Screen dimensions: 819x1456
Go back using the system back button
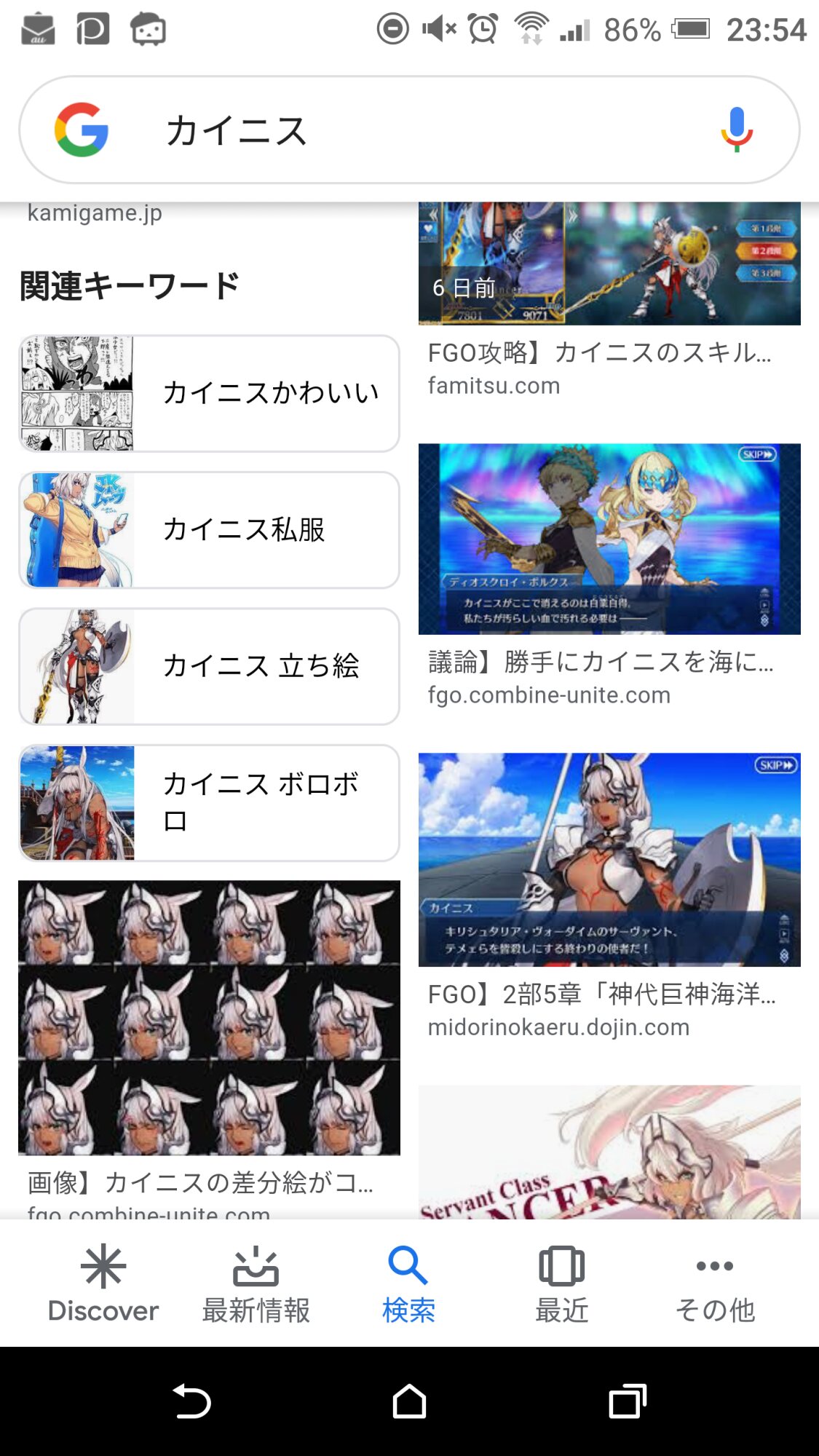tap(191, 1401)
